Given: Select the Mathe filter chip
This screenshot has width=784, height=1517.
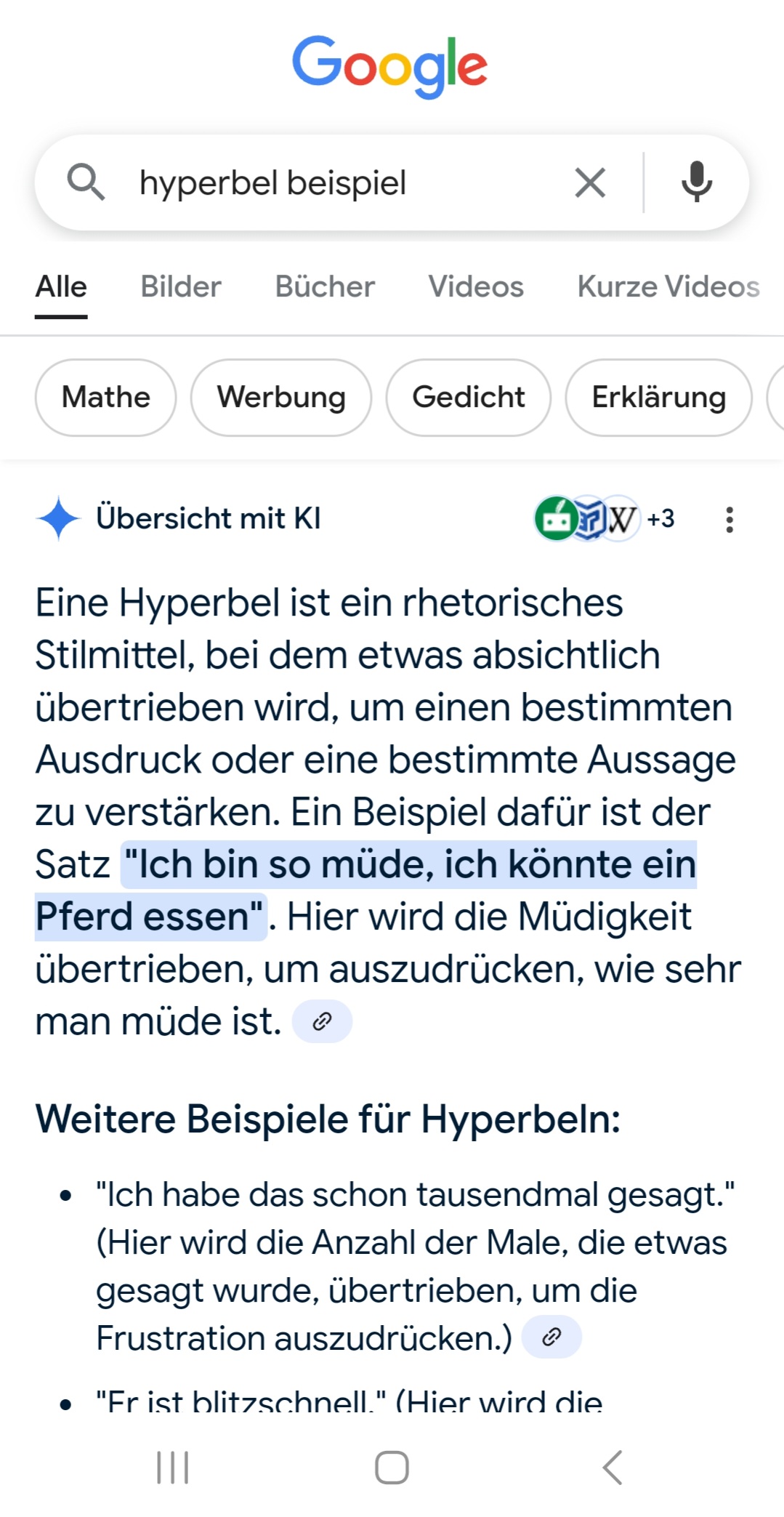Looking at the screenshot, I should click(106, 398).
